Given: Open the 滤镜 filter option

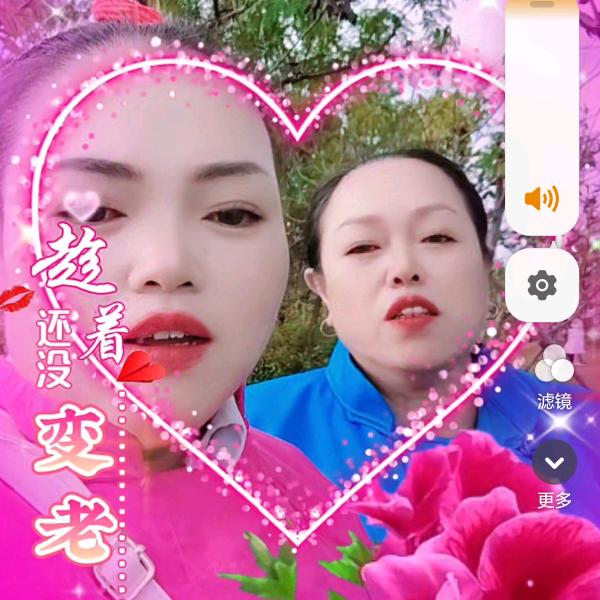Looking at the screenshot, I should pos(554,377).
